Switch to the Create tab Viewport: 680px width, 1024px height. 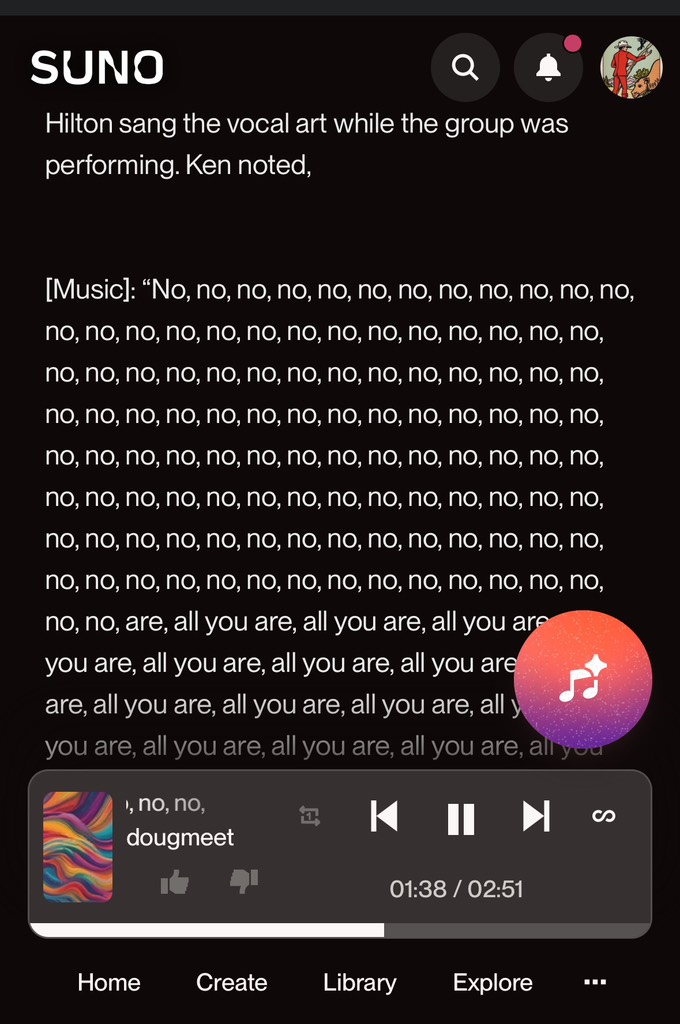click(x=232, y=982)
